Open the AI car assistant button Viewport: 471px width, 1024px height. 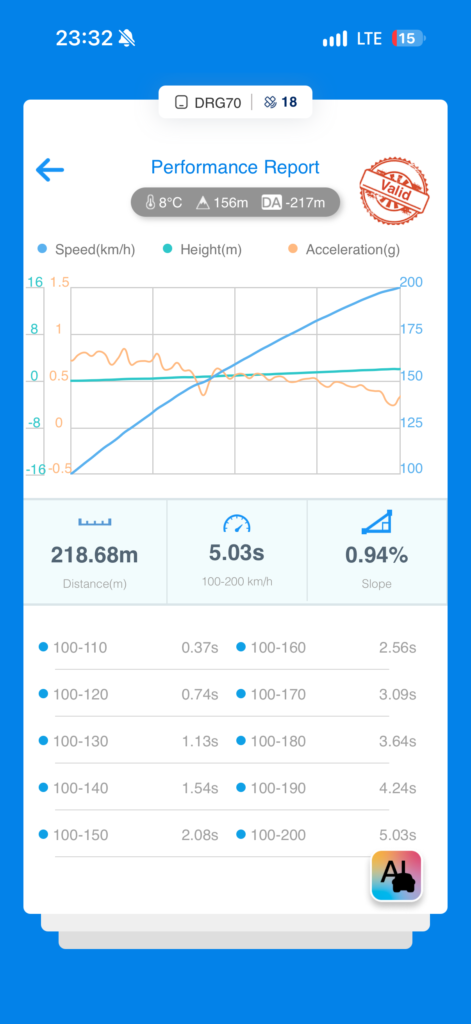tap(397, 876)
